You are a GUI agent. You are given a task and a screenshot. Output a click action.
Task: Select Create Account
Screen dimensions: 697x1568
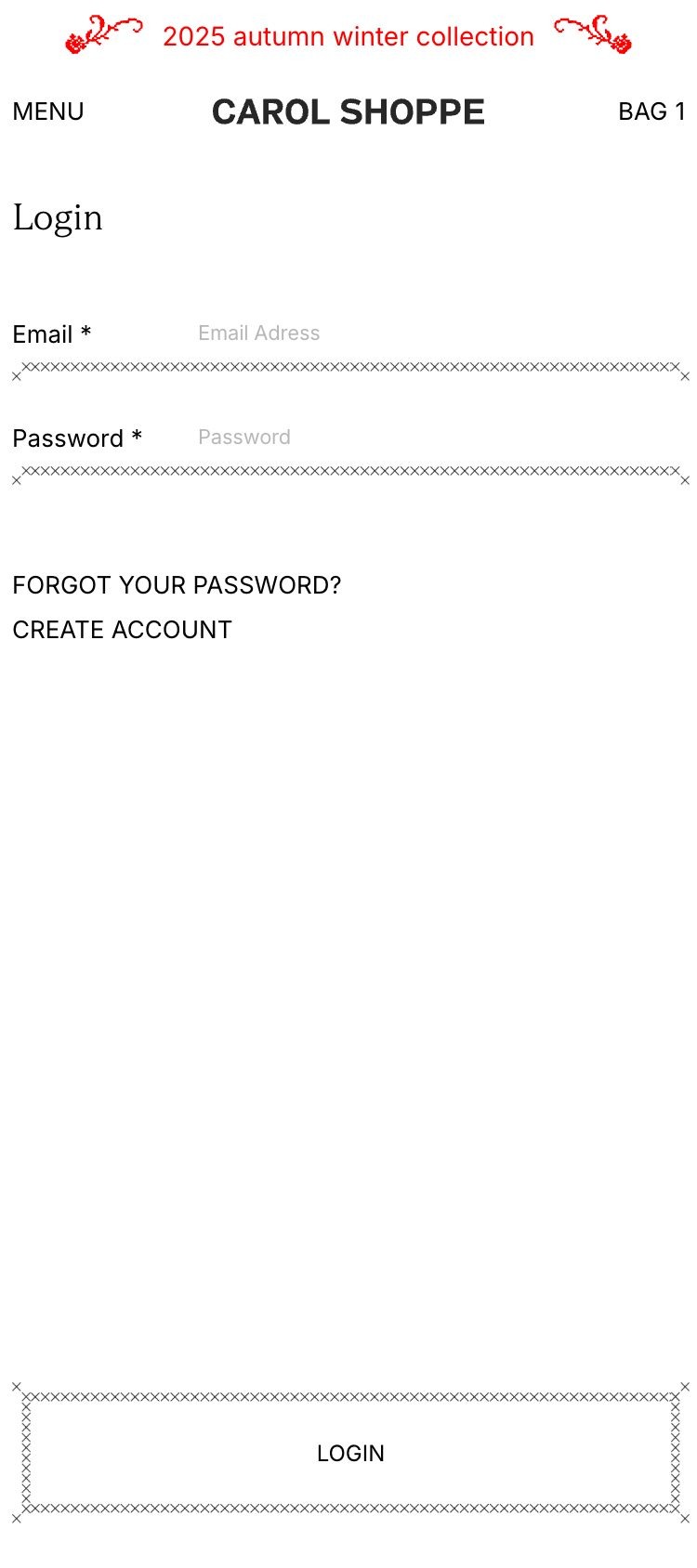pos(122,630)
